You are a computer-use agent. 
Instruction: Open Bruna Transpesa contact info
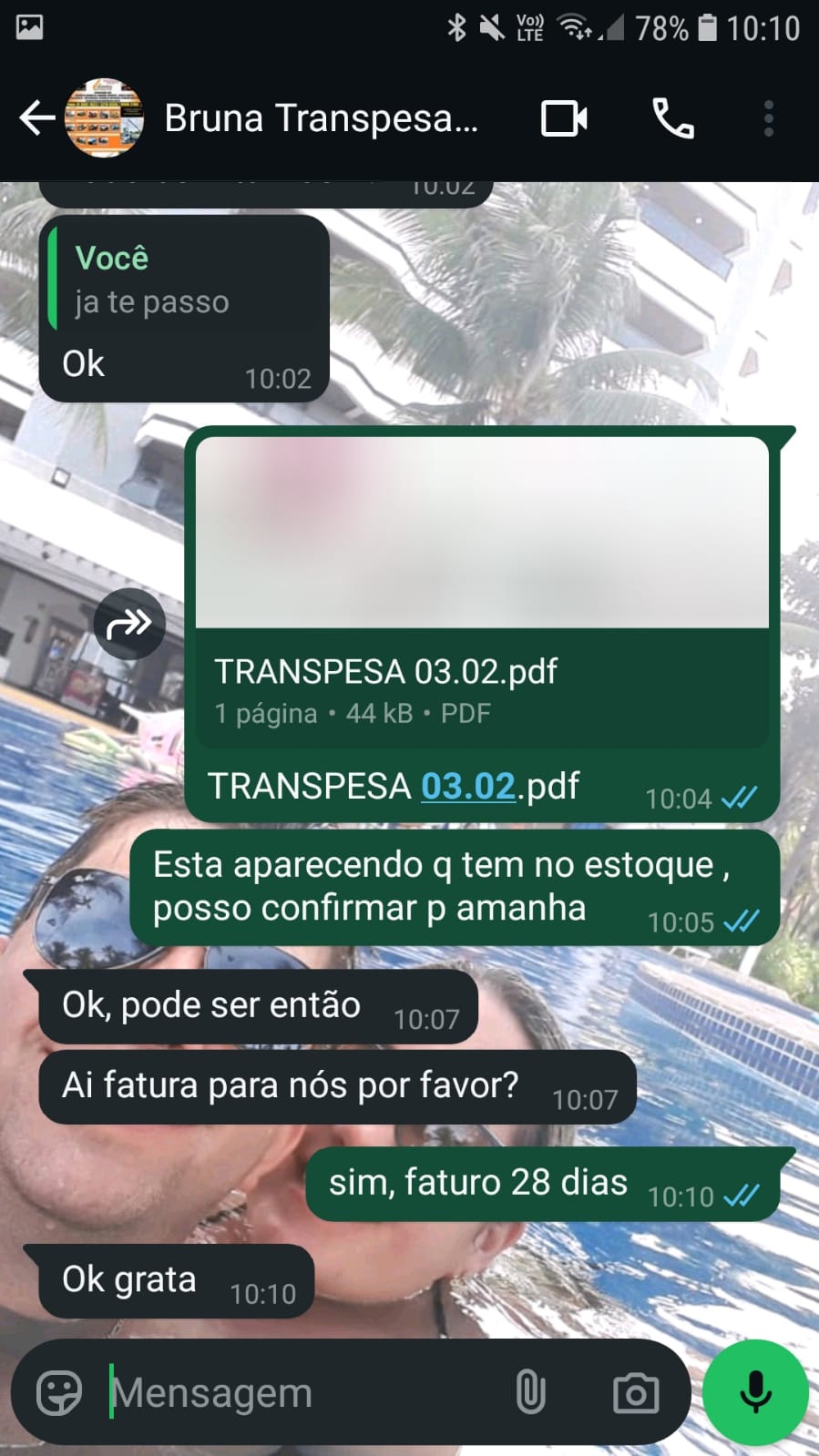point(321,118)
